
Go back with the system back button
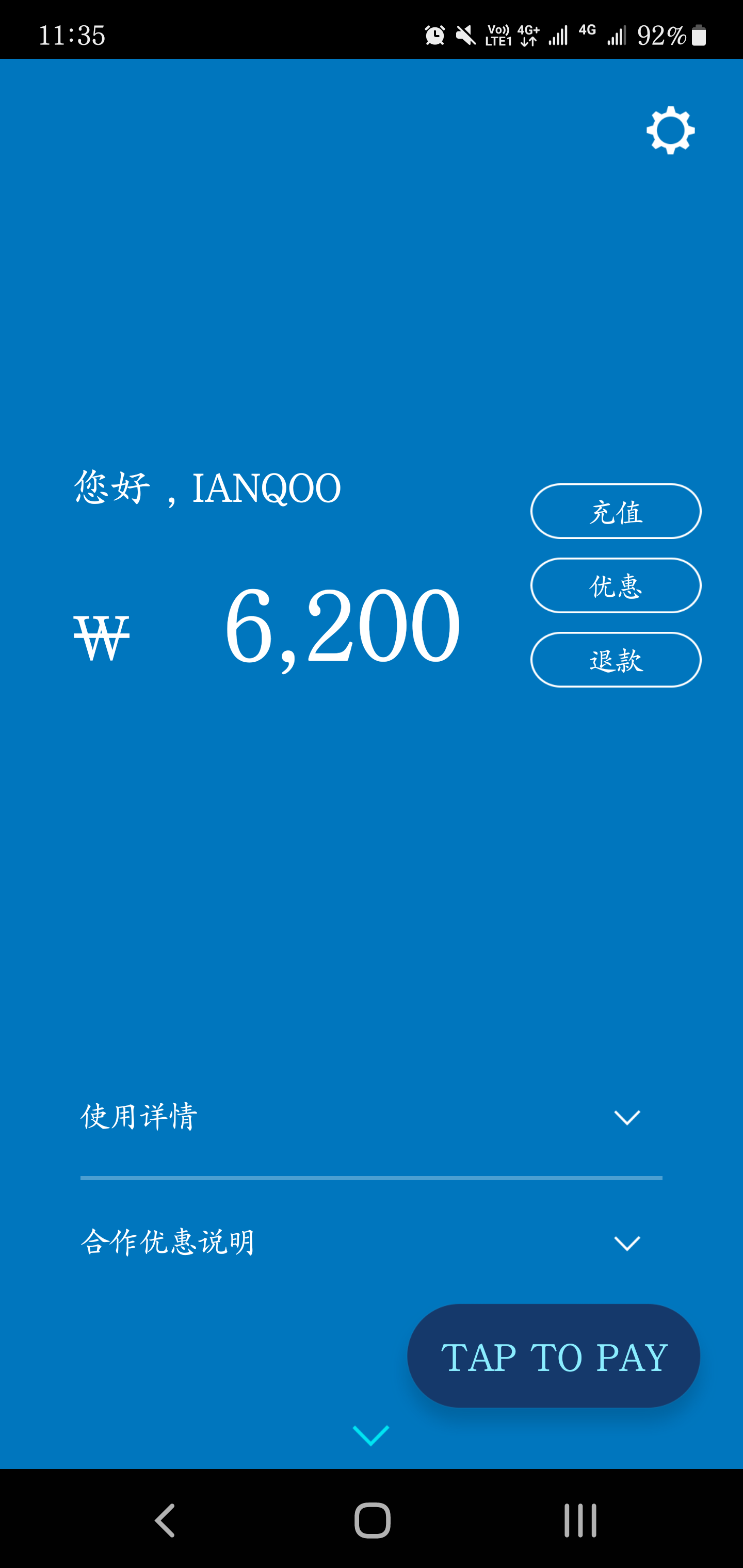[165, 1521]
